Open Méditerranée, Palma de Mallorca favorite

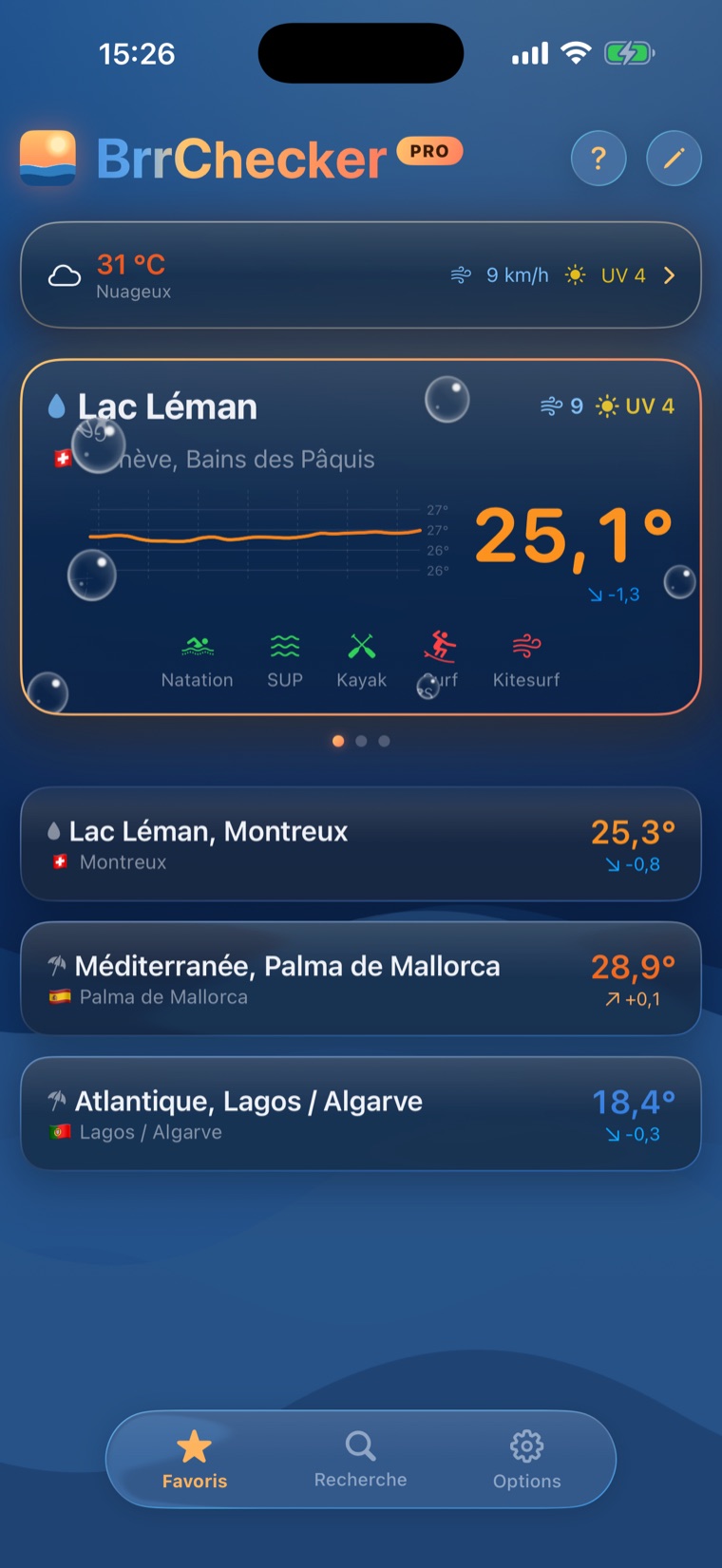coord(361,979)
